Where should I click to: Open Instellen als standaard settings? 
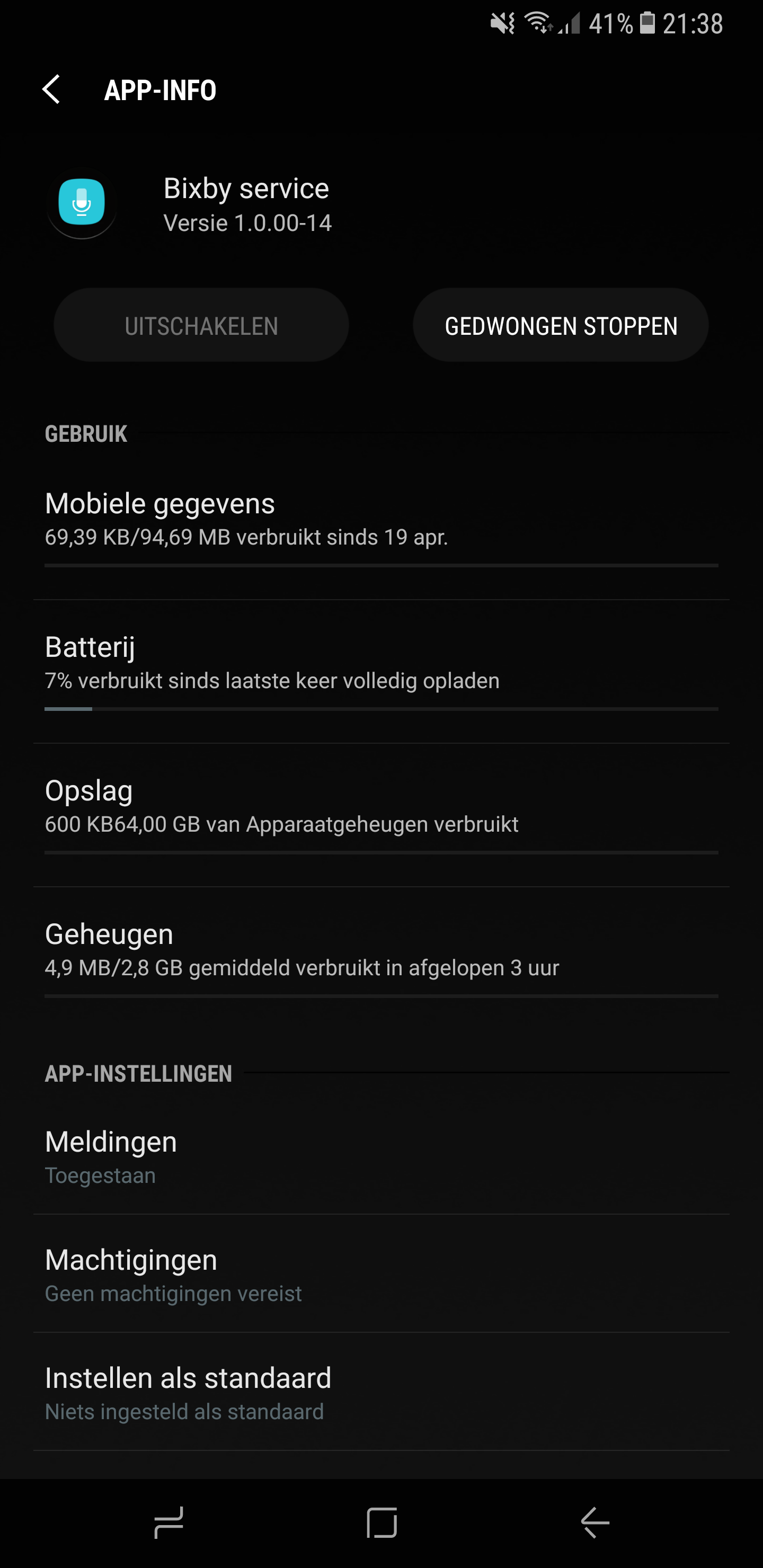point(381,1393)
